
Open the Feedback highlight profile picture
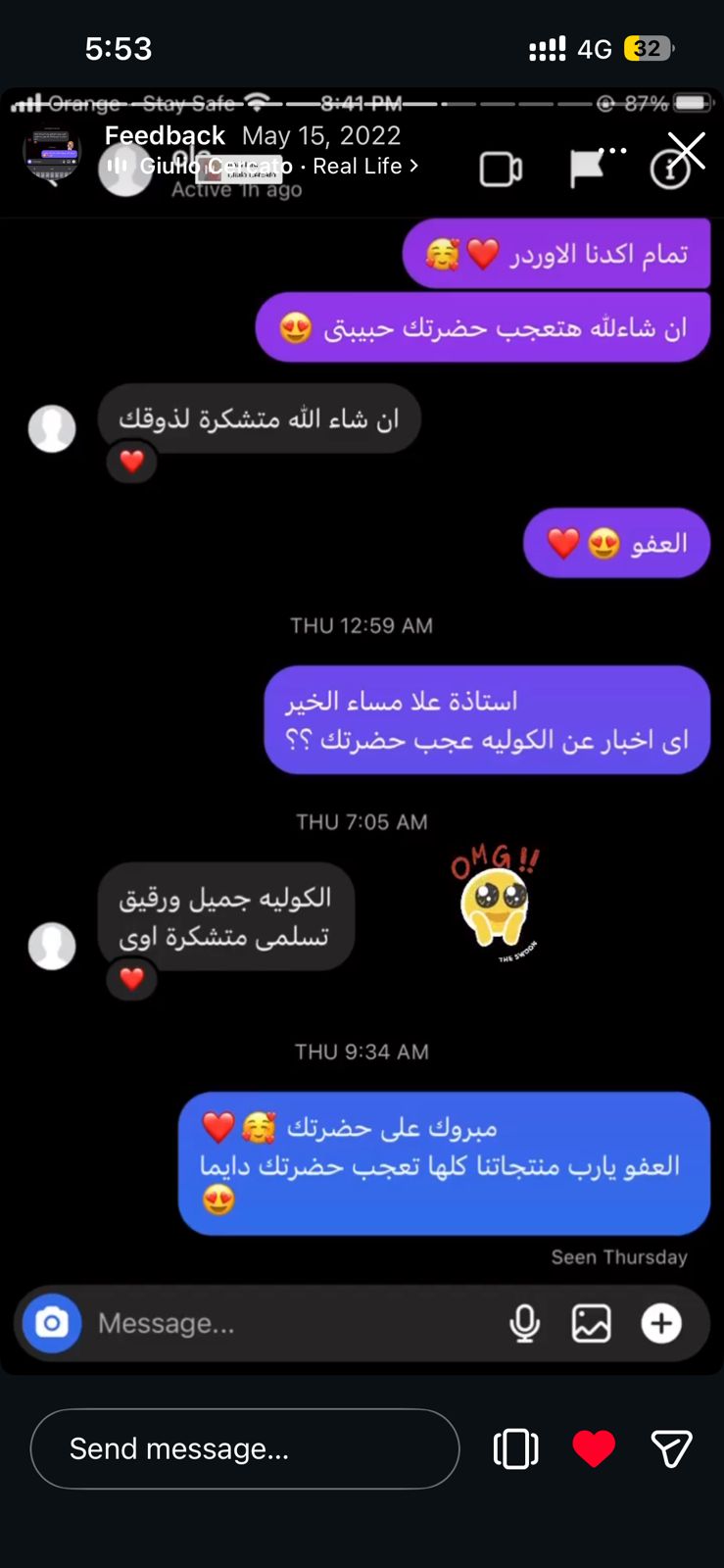[x=52, y=152]
